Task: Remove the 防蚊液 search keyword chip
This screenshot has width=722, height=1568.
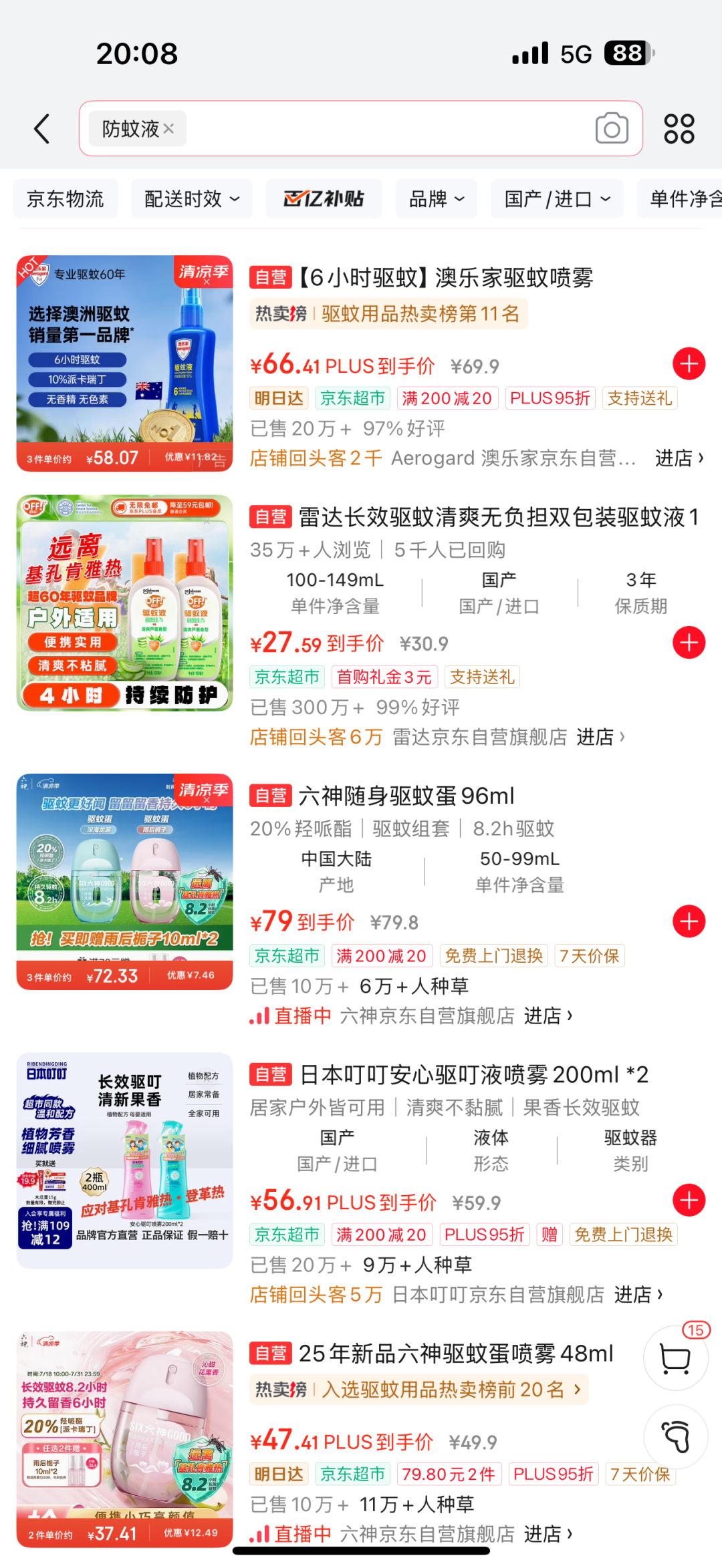Action: point(168,128)
